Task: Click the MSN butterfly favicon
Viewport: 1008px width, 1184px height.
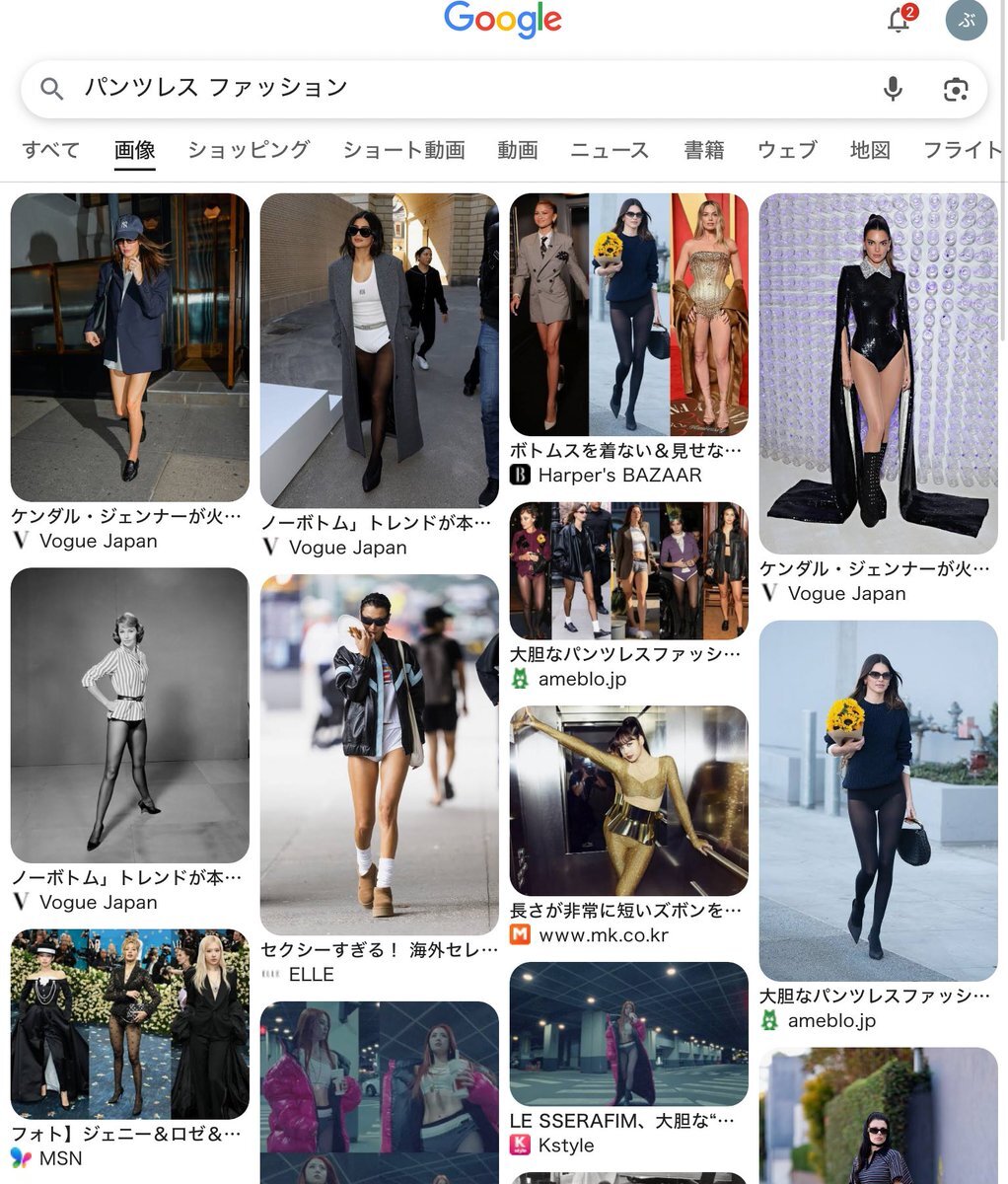Action: [x=22, y=1156]
